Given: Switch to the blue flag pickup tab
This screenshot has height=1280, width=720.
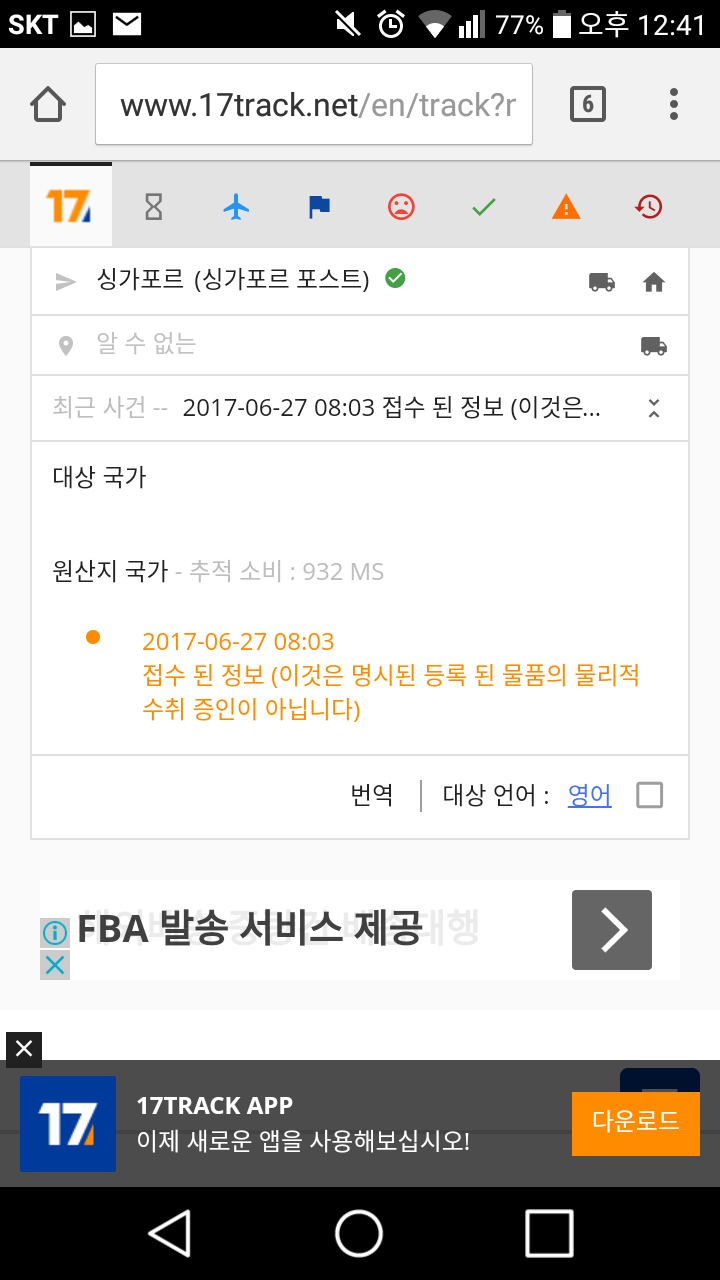Looking at the screenshot, I should tap(319, 207).
